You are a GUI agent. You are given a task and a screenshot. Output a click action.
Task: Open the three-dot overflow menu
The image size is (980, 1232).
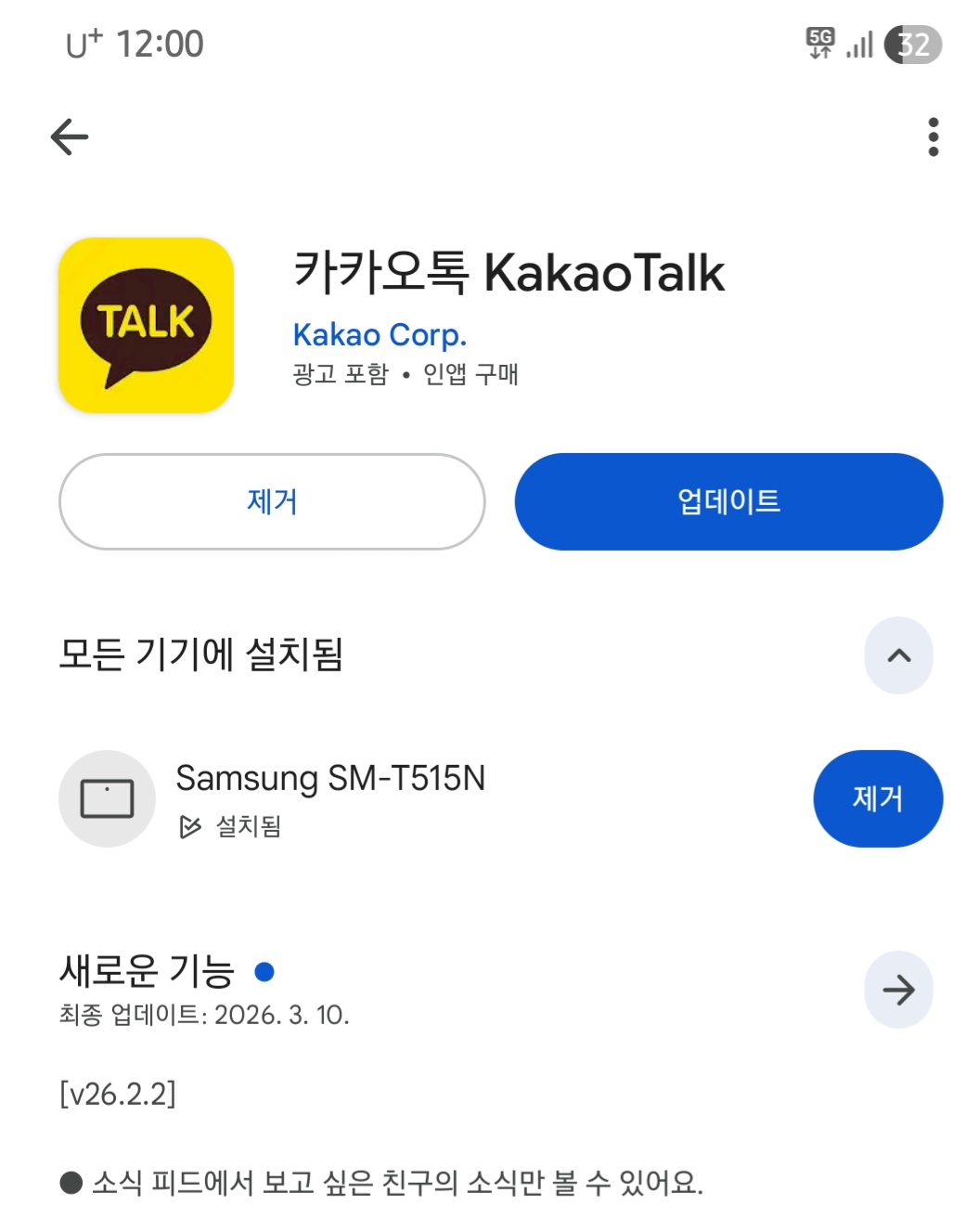tap(933, 137)
